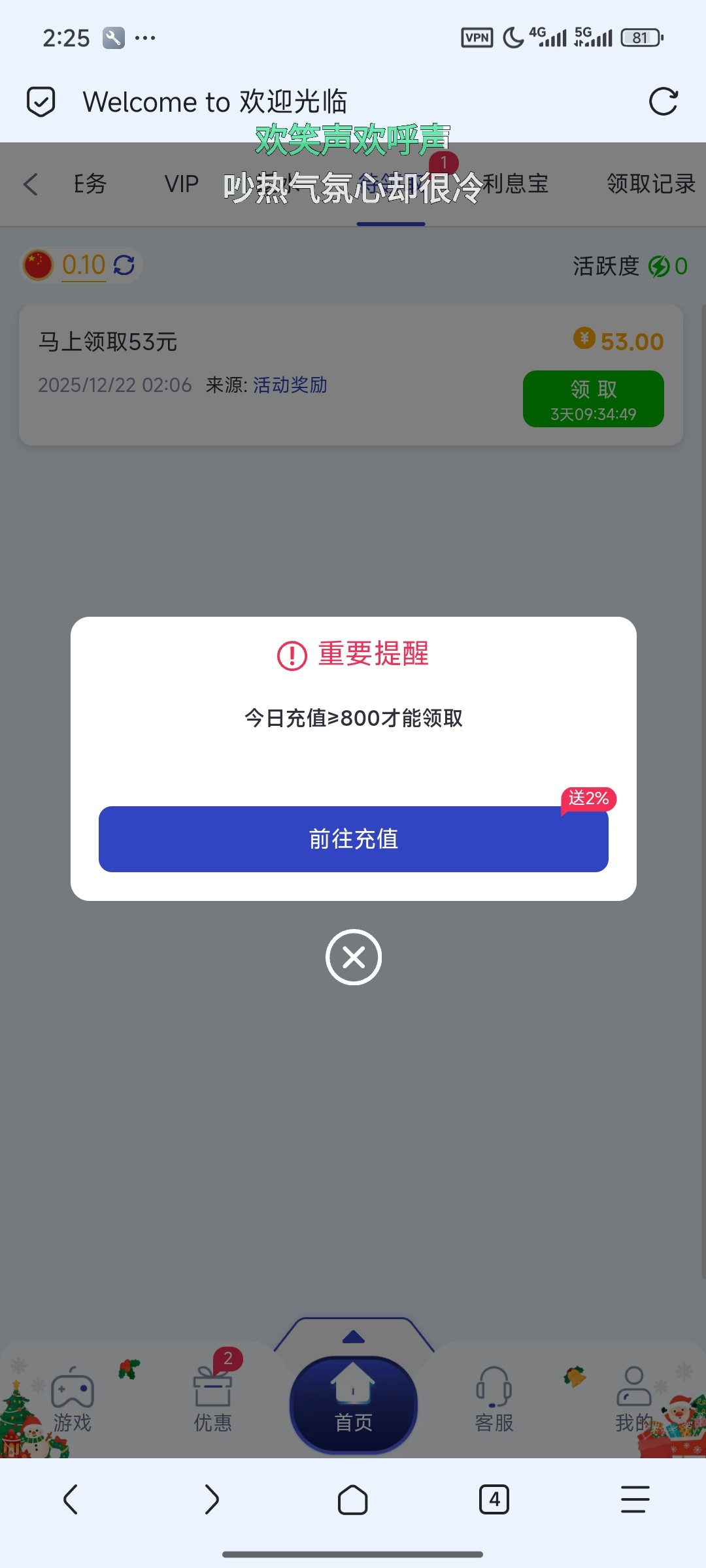Click the green 领取 claim button
Image resolution: width=706 pixels, height=1568 pixels.
592,399
